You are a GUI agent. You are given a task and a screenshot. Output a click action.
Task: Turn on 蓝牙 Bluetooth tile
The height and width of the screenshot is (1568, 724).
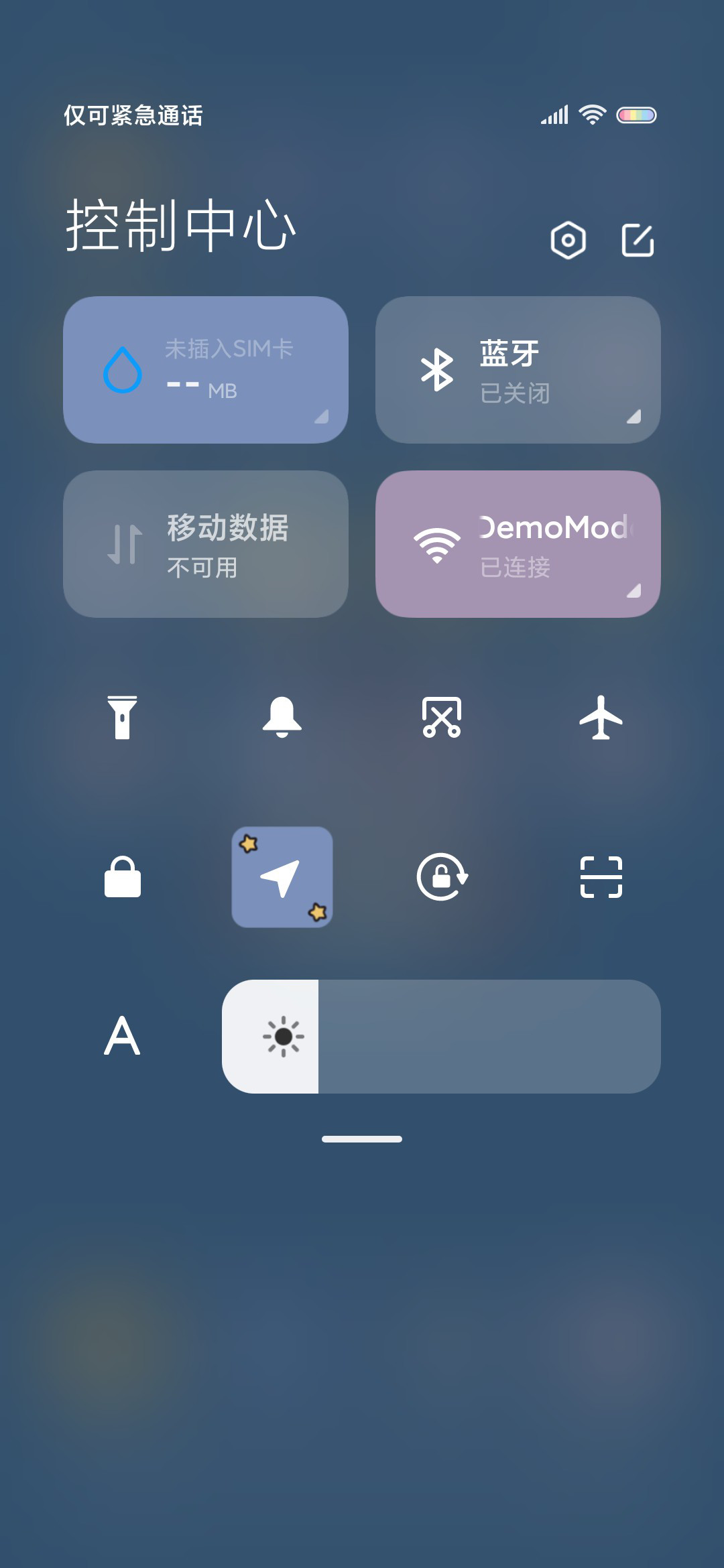tap(518, 370)
